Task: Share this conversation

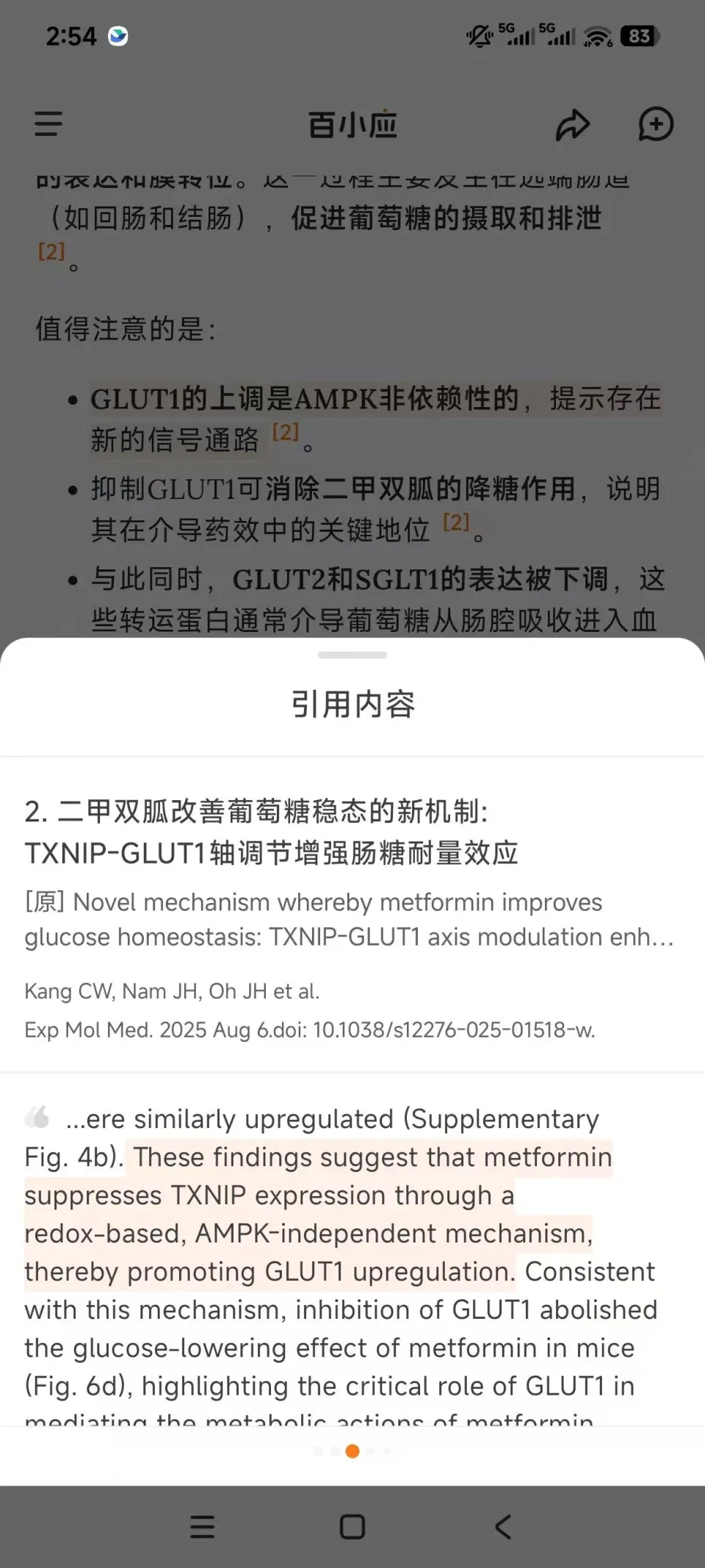Action: click(572, 124)
